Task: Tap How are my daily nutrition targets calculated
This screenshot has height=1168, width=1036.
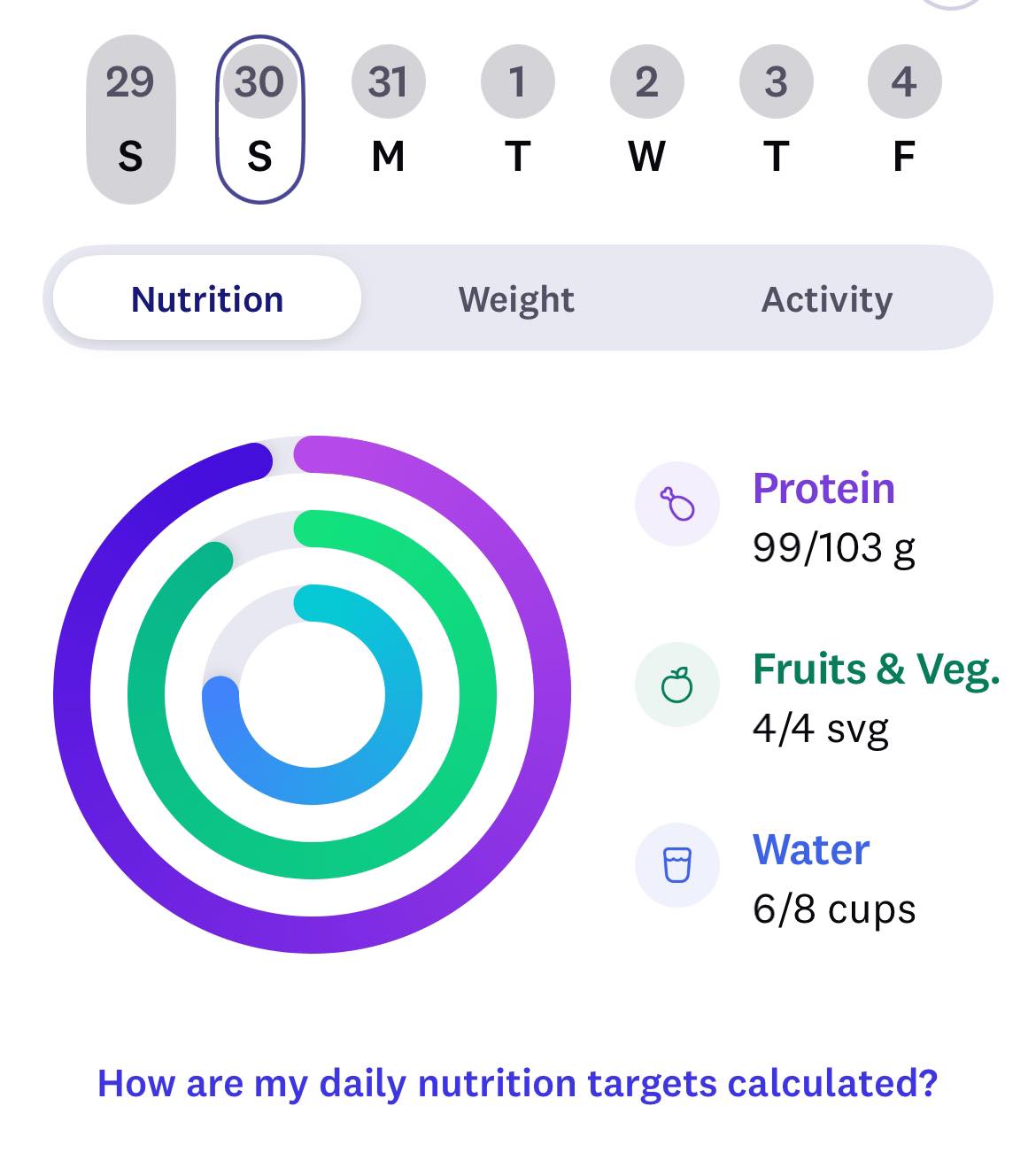Action: point(517,1083)
